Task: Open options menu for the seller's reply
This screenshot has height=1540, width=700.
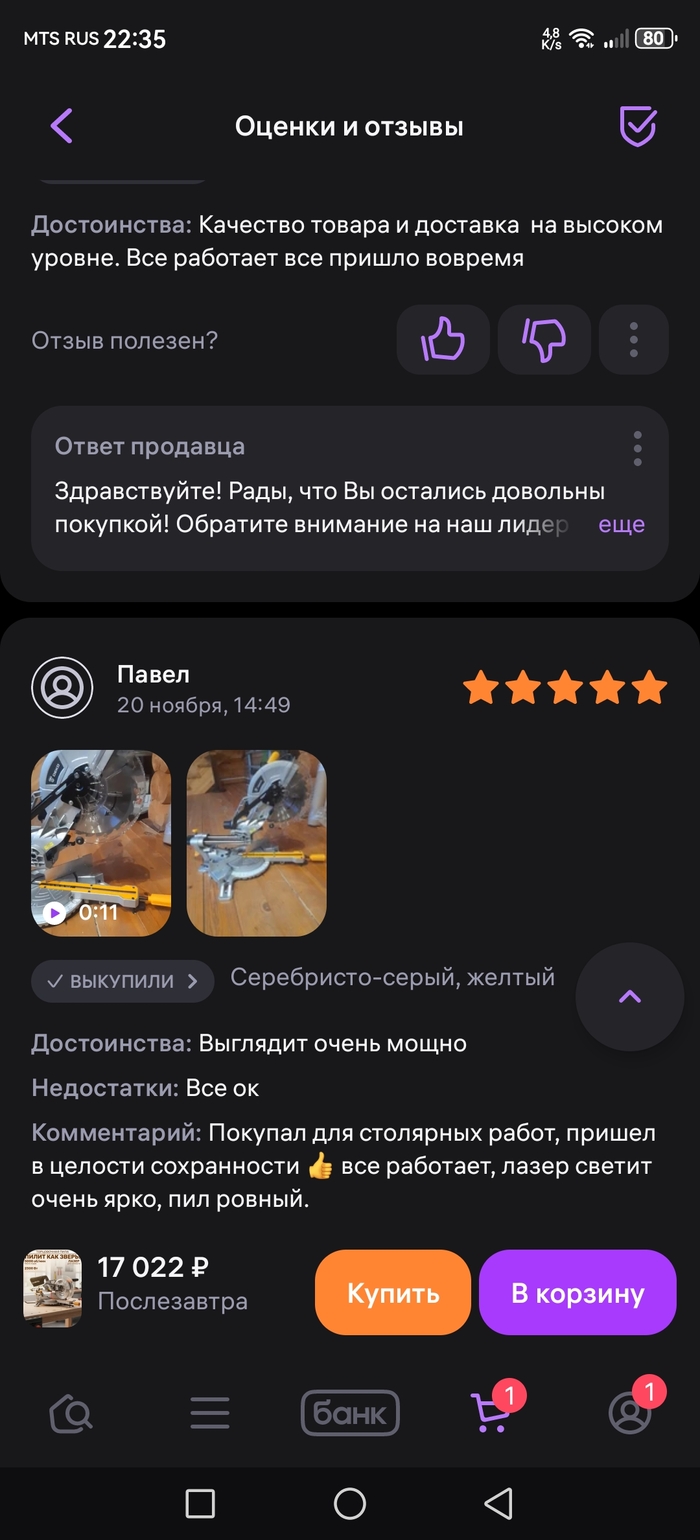Action: [x=637, y=449]
